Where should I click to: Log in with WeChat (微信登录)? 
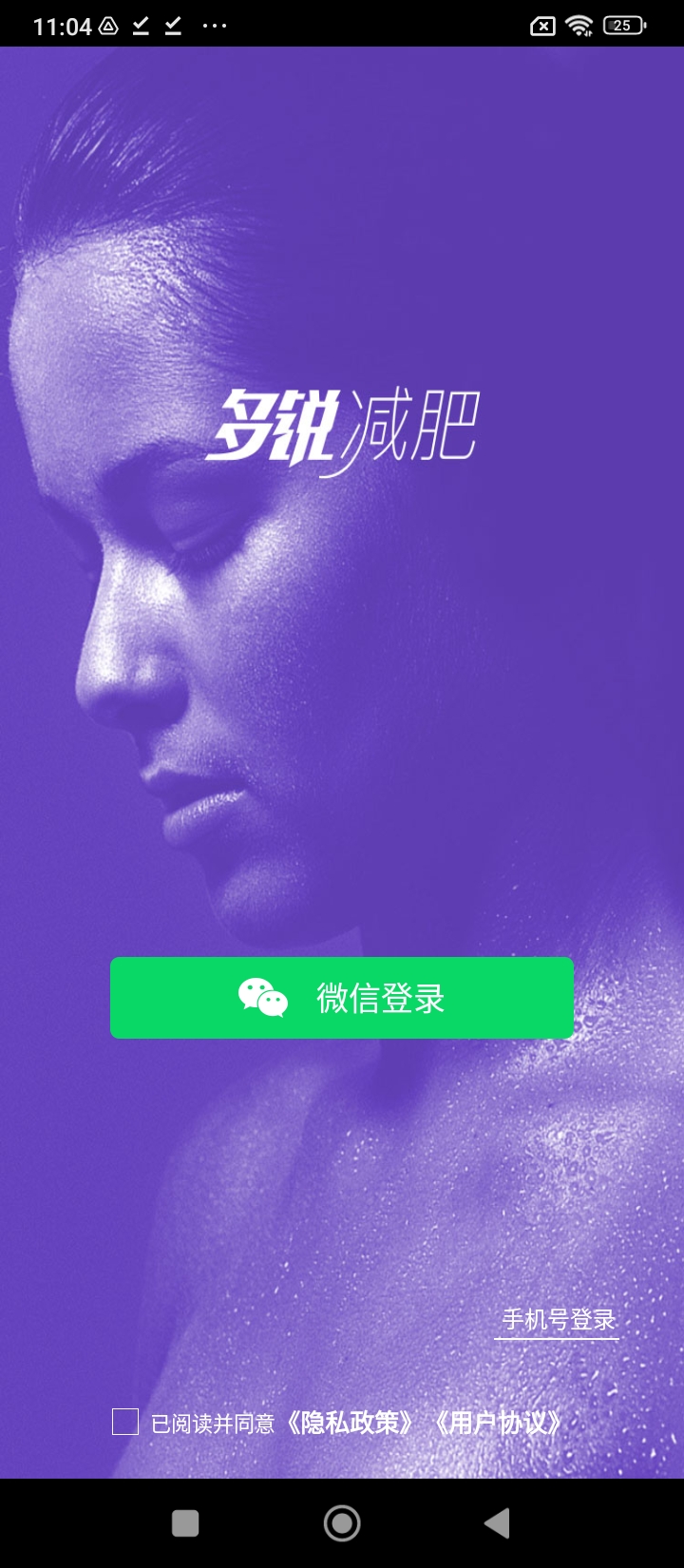(342, 998)
